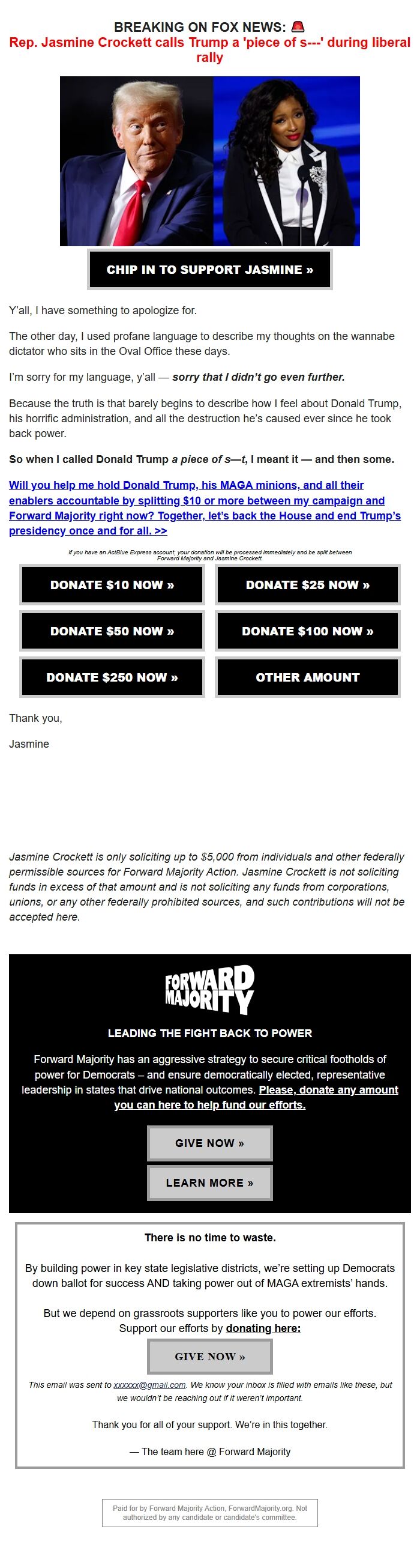
Task: Tap Give Now above the Learn More button
Action: (x=209, y=1143)
